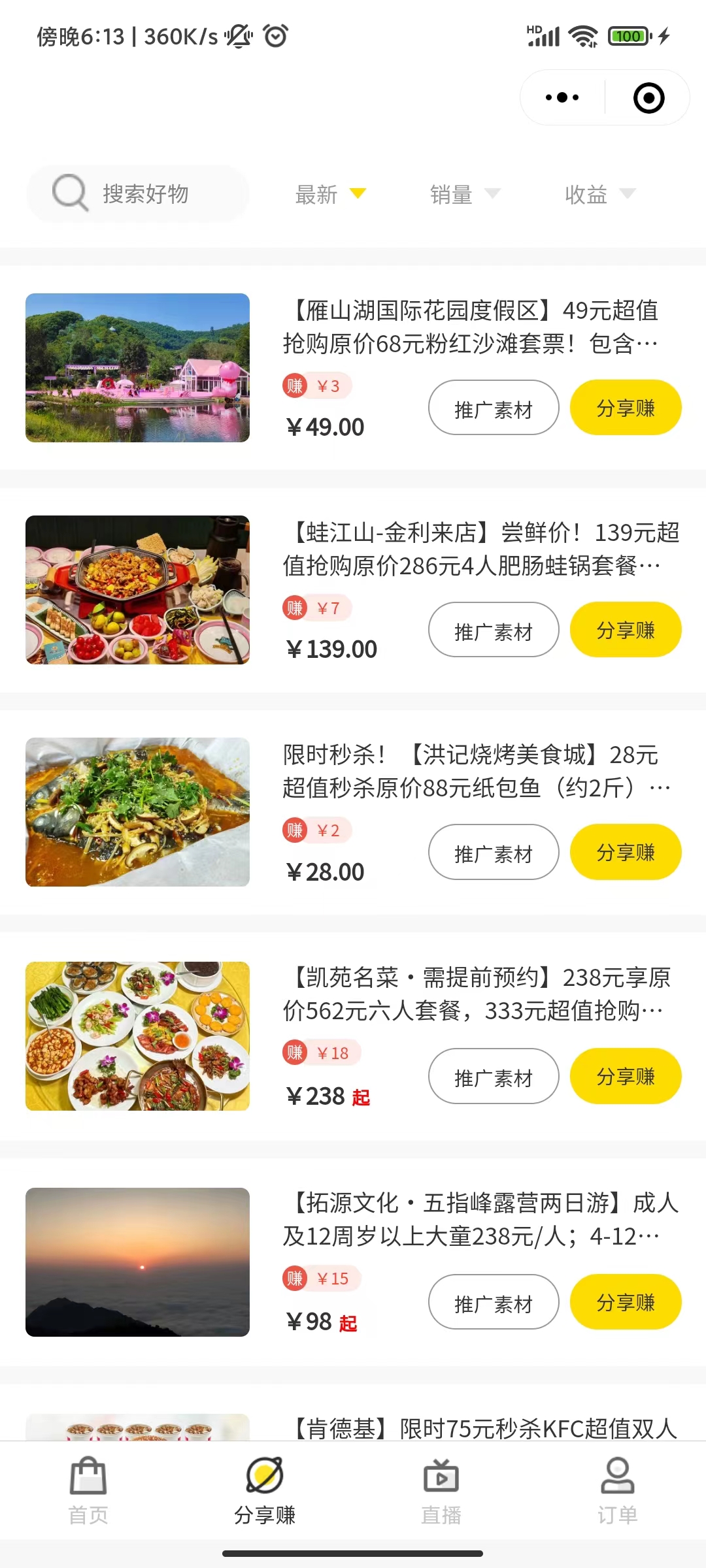706x1568 pixels.
Task: Open the mini program more options menu
Action: (x=562, y=98)
